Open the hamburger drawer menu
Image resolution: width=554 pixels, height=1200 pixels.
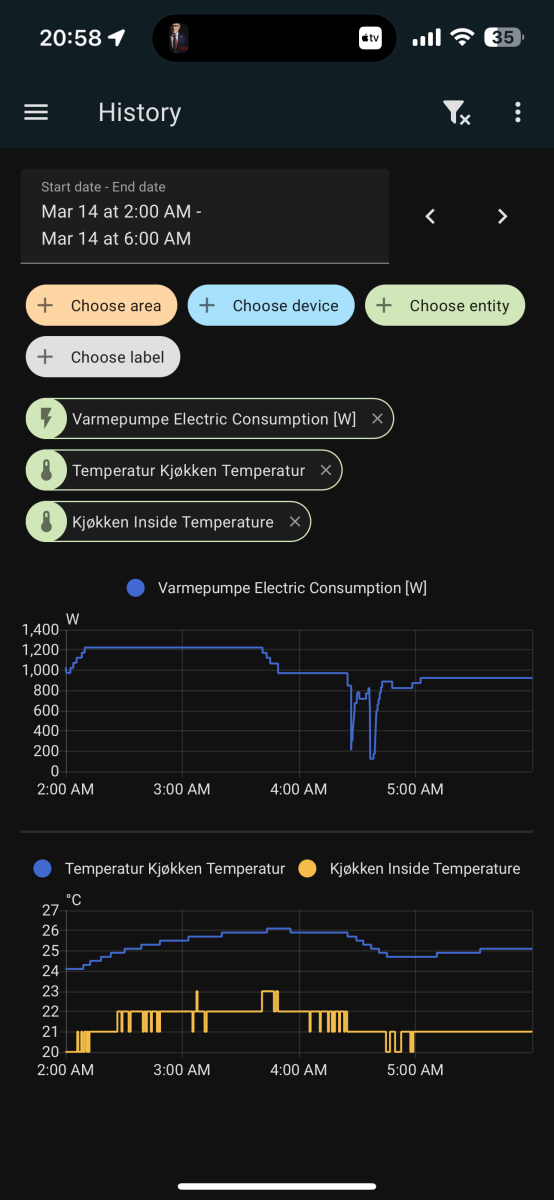coord(36,113)
